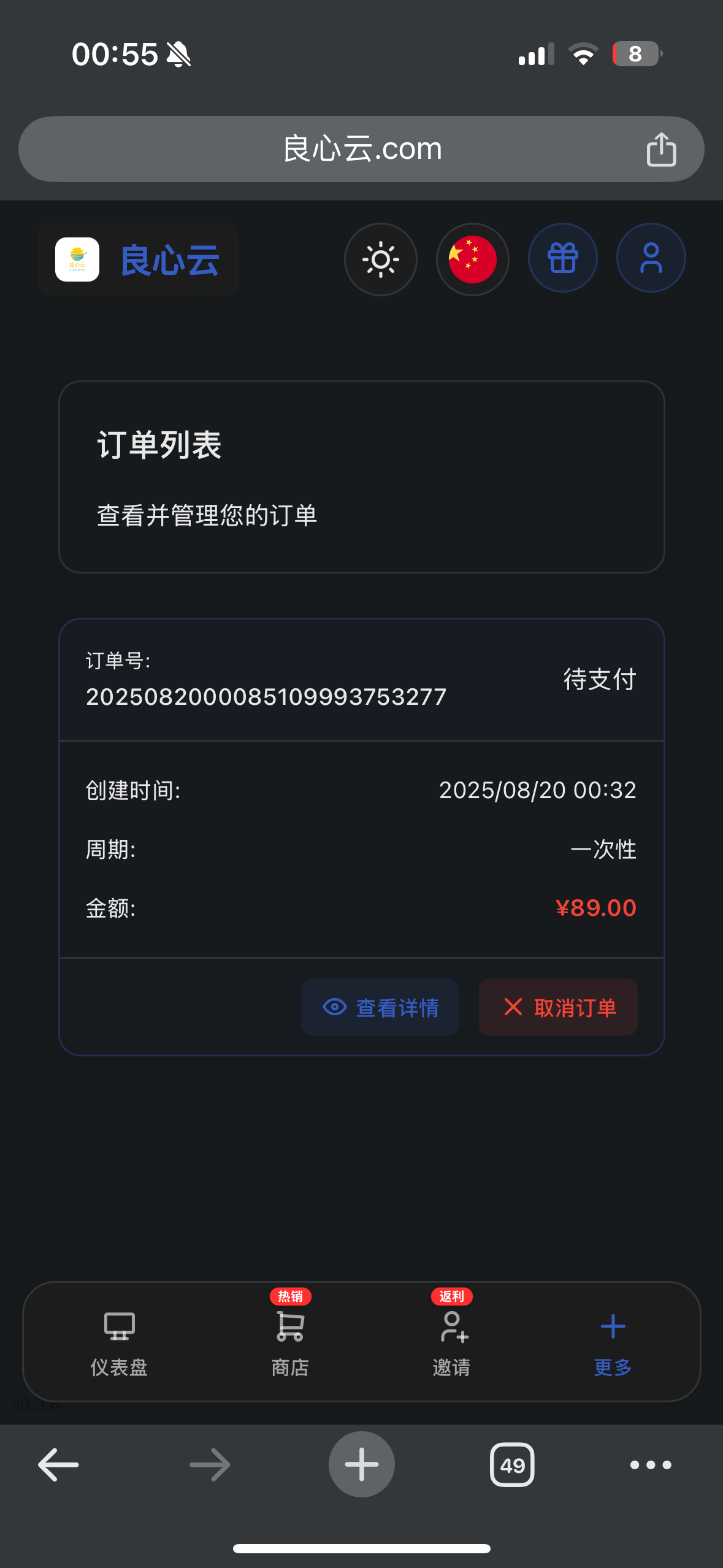View the 49 open browser tabs
723x1568 pixels.
[512, 1464]
